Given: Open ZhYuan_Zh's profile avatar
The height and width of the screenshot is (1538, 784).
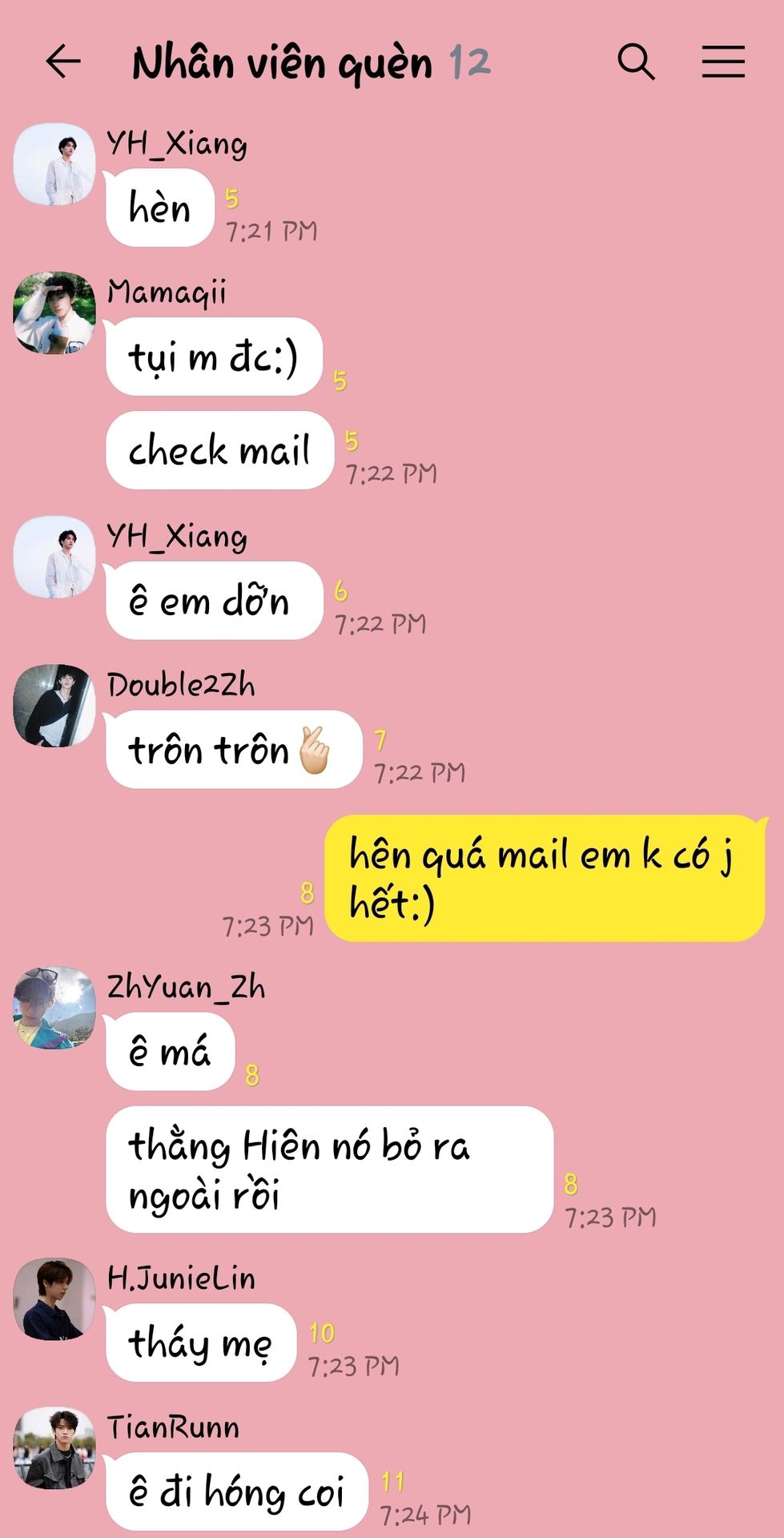Looking at the screenshot, I should pyautogui.click(x=54, y=1008).
